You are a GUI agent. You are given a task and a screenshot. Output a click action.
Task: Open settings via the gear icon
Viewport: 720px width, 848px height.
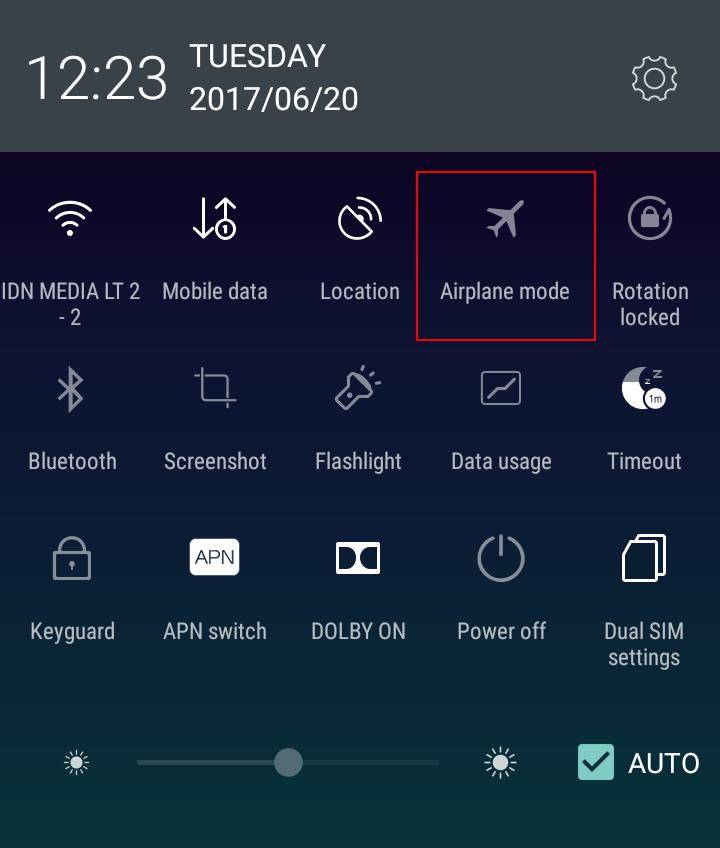(655, 78)
